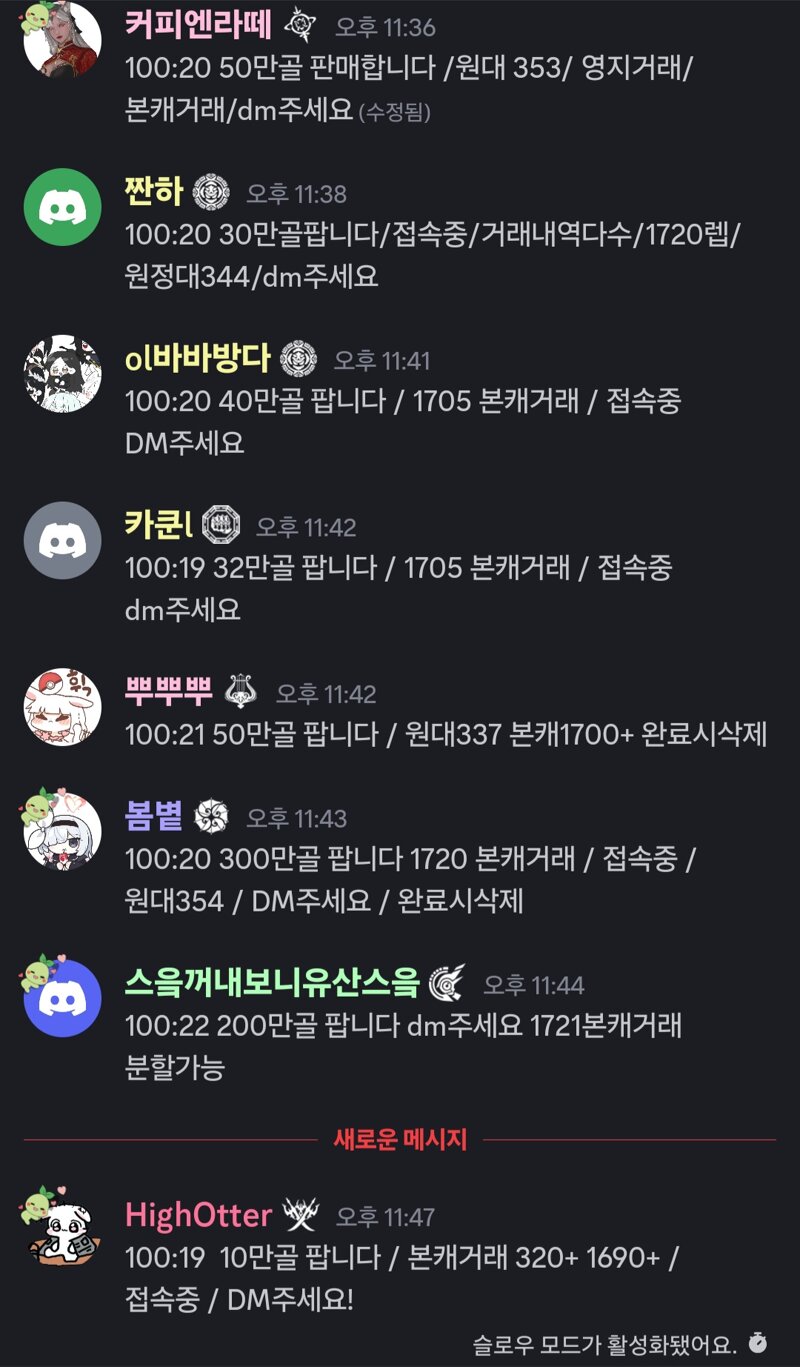Tap the username 카쿤l
The width and height of the screenshot is (800, 1367).
160,525
